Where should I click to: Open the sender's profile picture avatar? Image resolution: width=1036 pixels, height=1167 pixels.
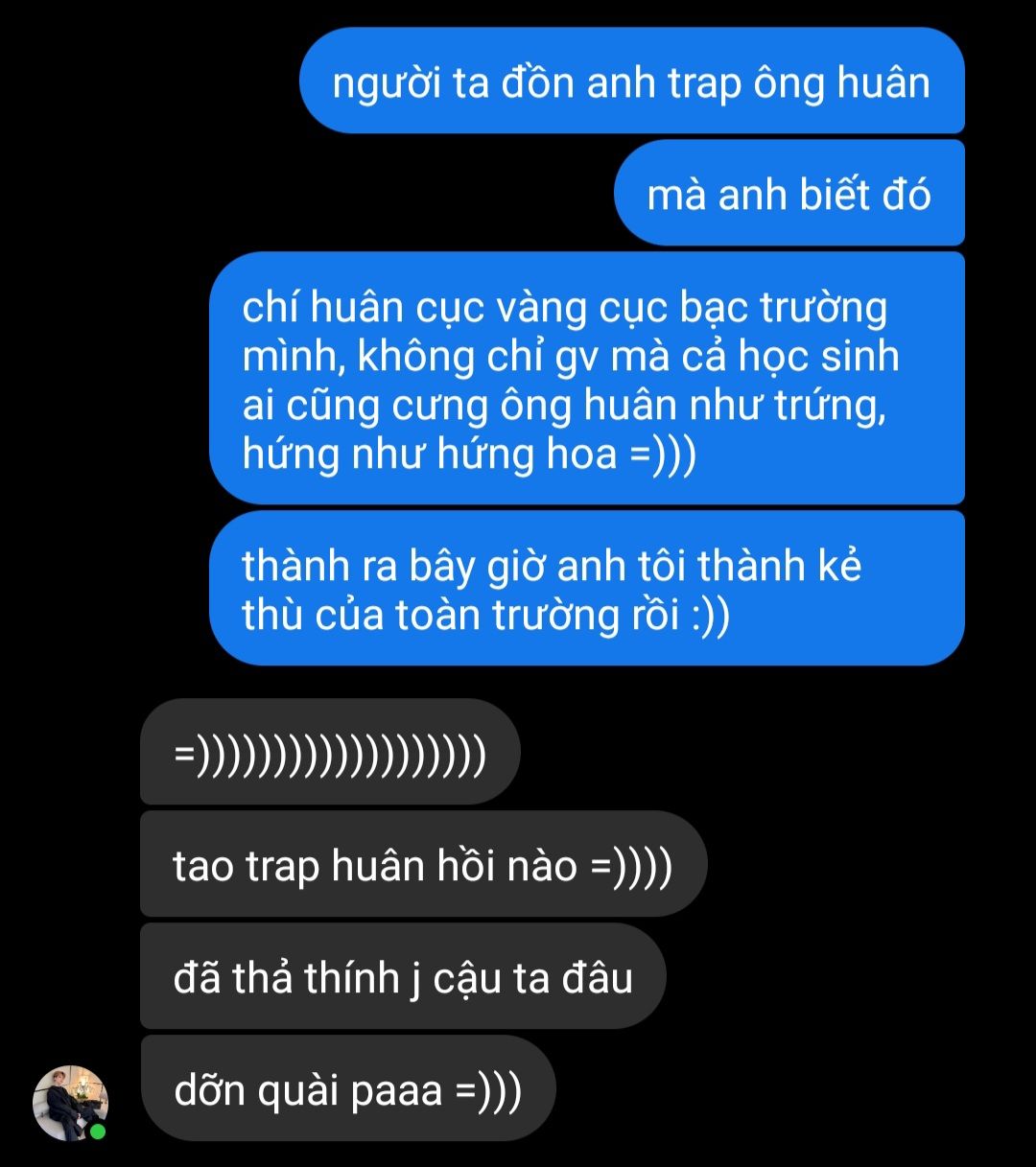[70, 1102]
